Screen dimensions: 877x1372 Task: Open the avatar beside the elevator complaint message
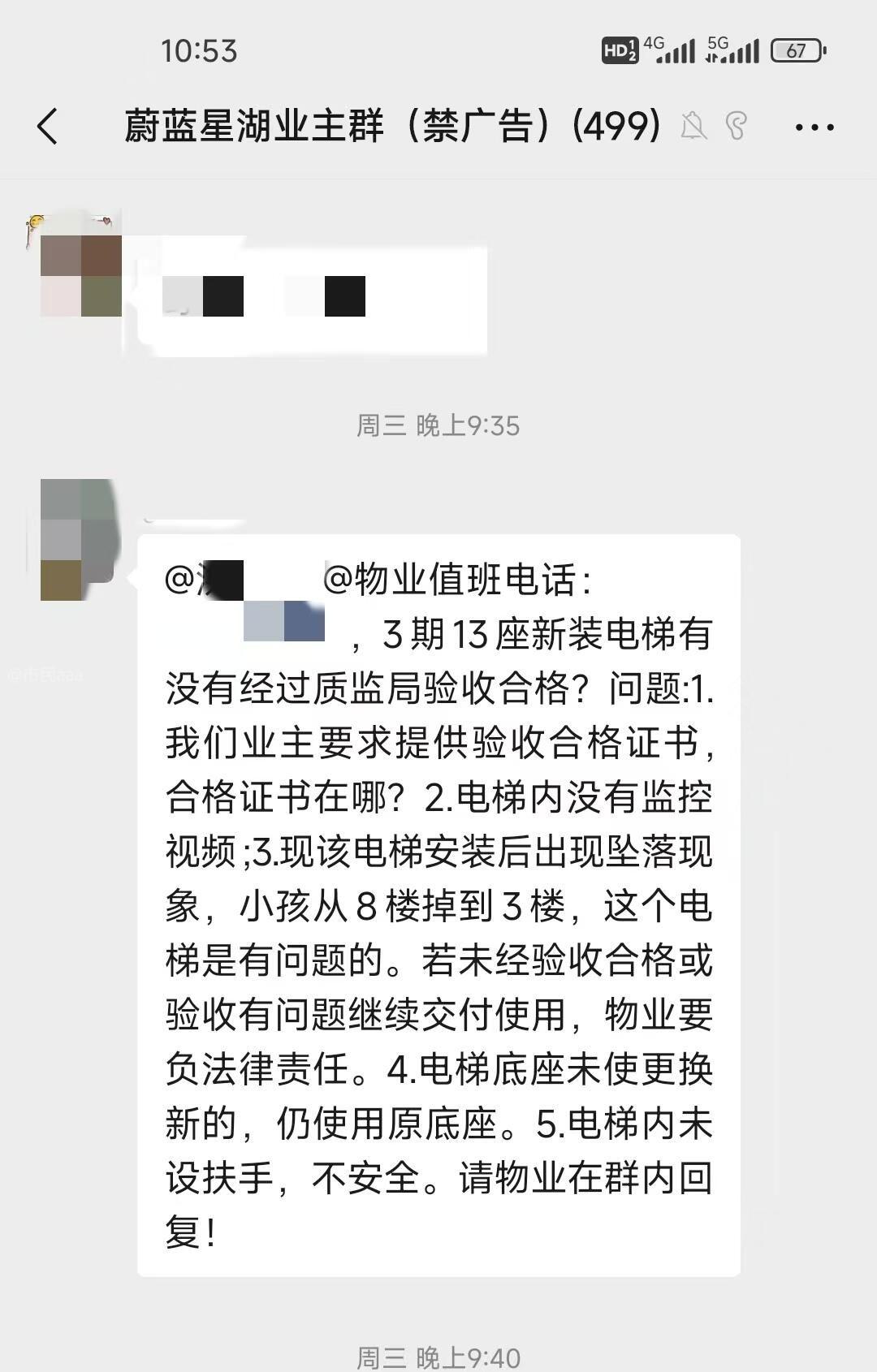79,539
